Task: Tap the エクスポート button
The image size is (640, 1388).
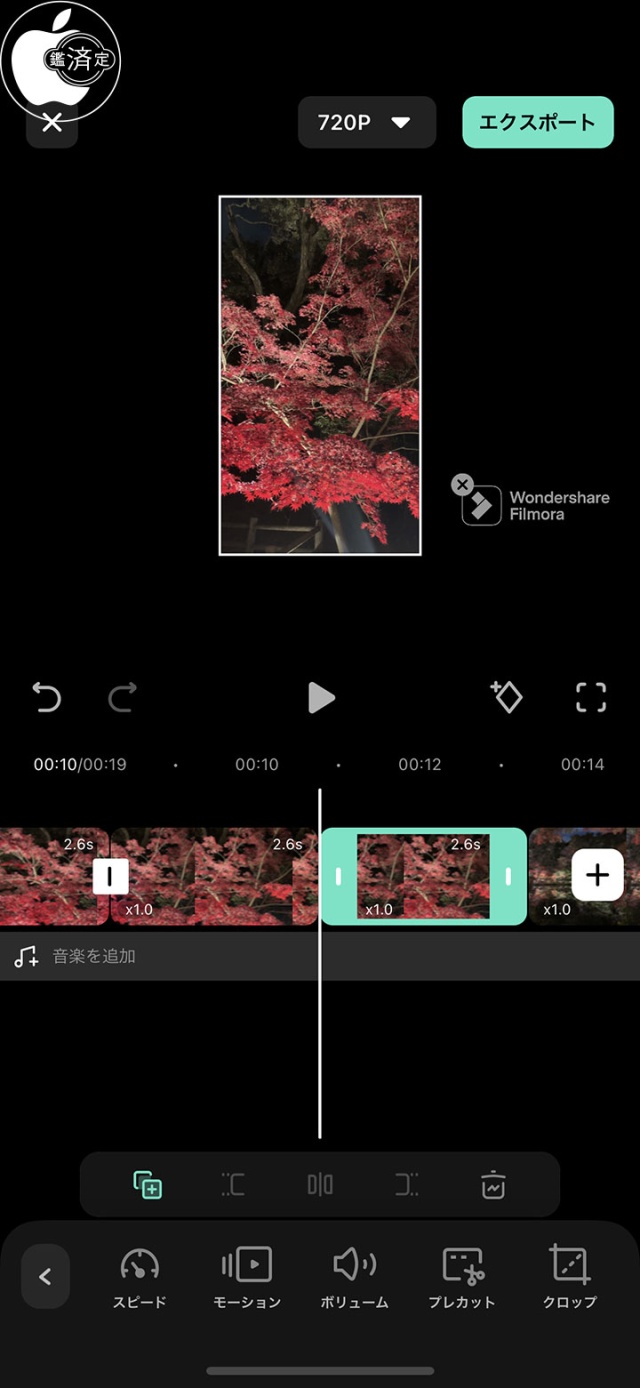Action: 537,123
